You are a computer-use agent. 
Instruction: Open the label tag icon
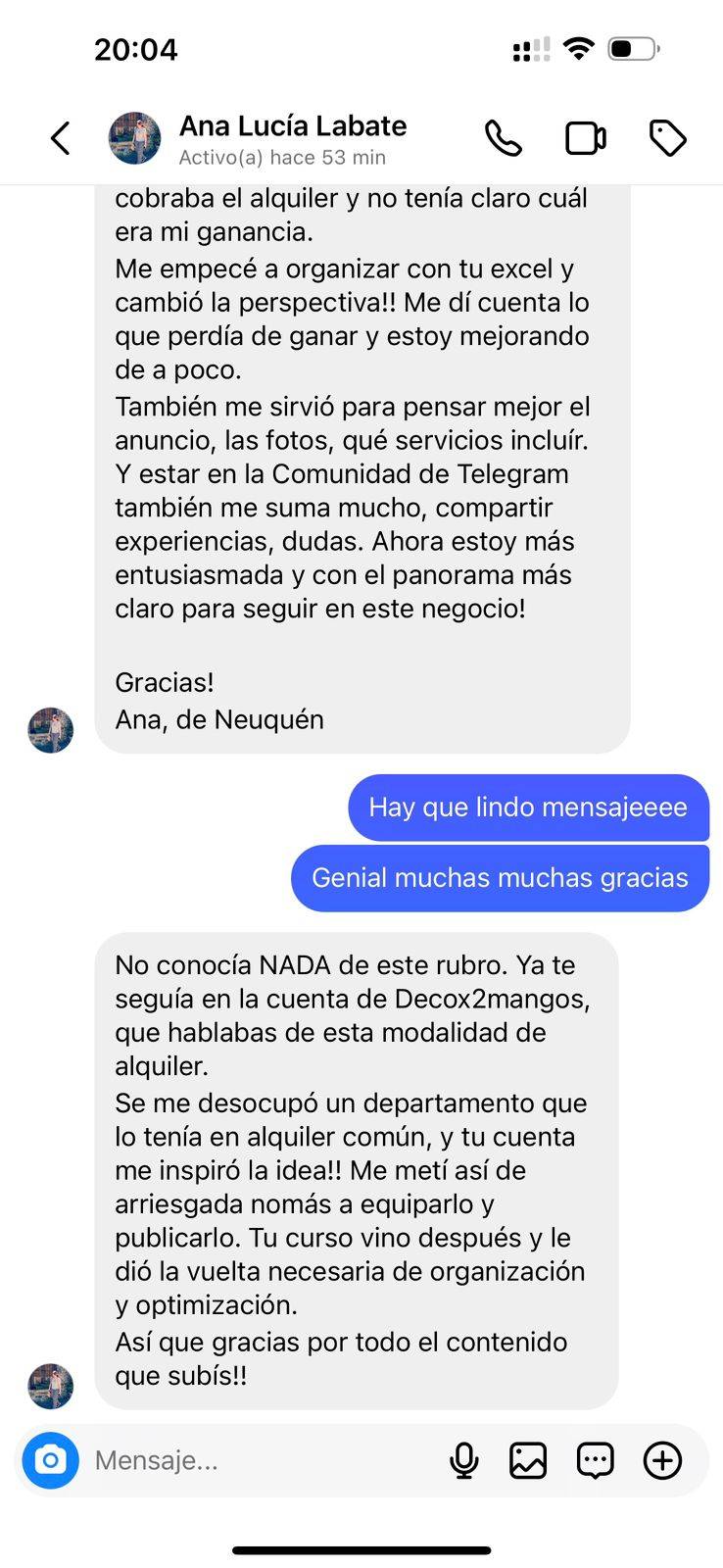pos(668,138)
